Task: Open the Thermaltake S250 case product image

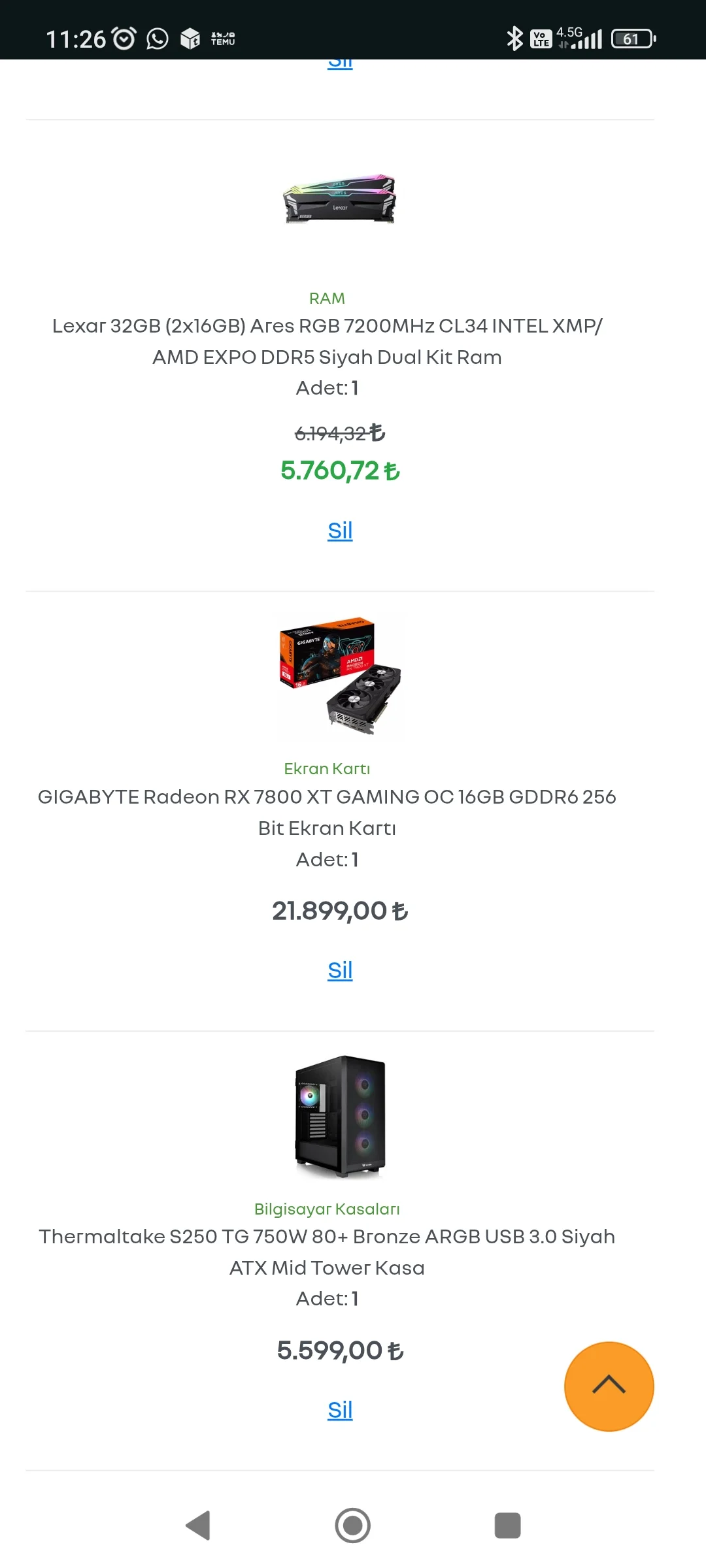Action: 340,1116
